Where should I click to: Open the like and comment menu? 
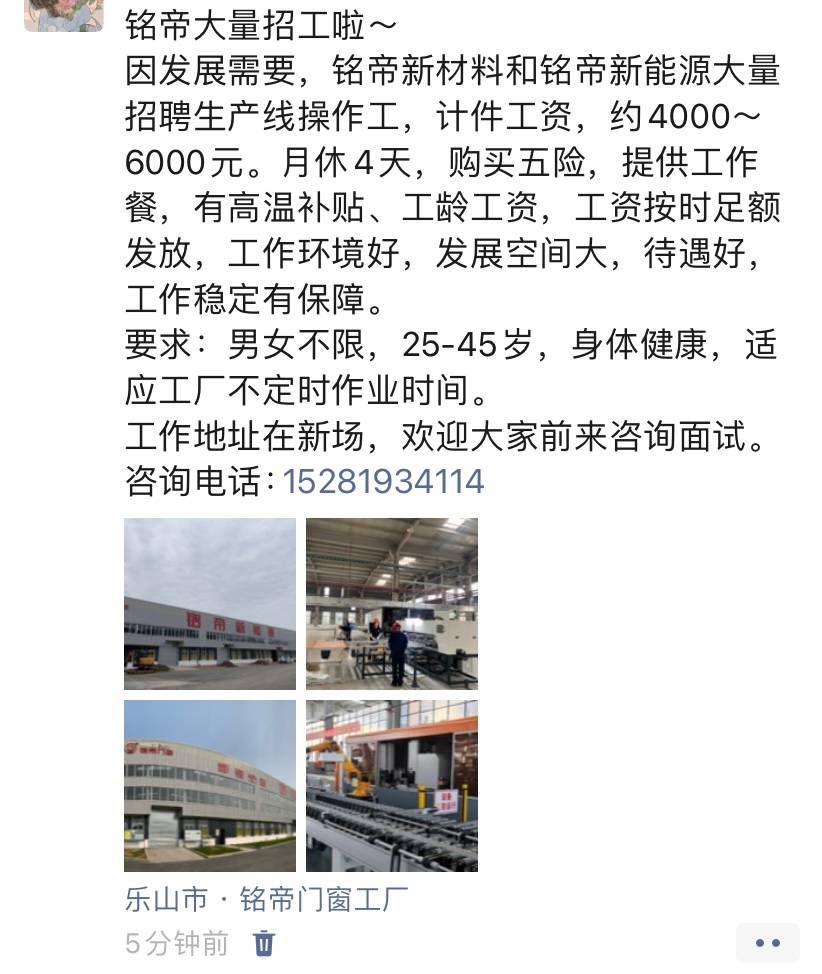point(767,943)
